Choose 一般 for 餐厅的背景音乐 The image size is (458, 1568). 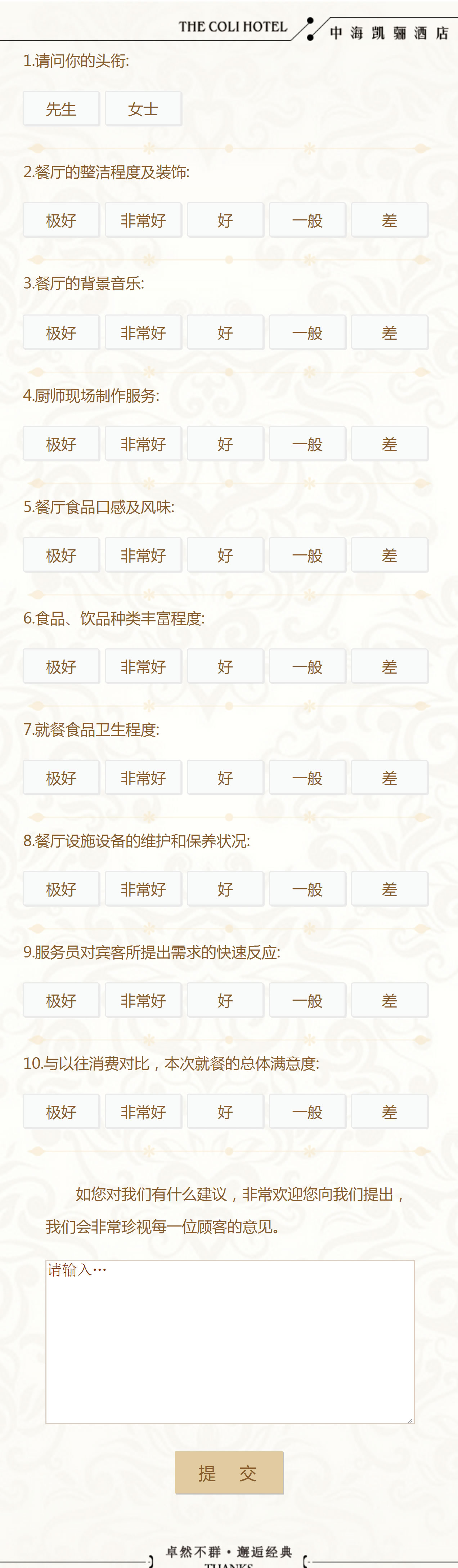307,332
